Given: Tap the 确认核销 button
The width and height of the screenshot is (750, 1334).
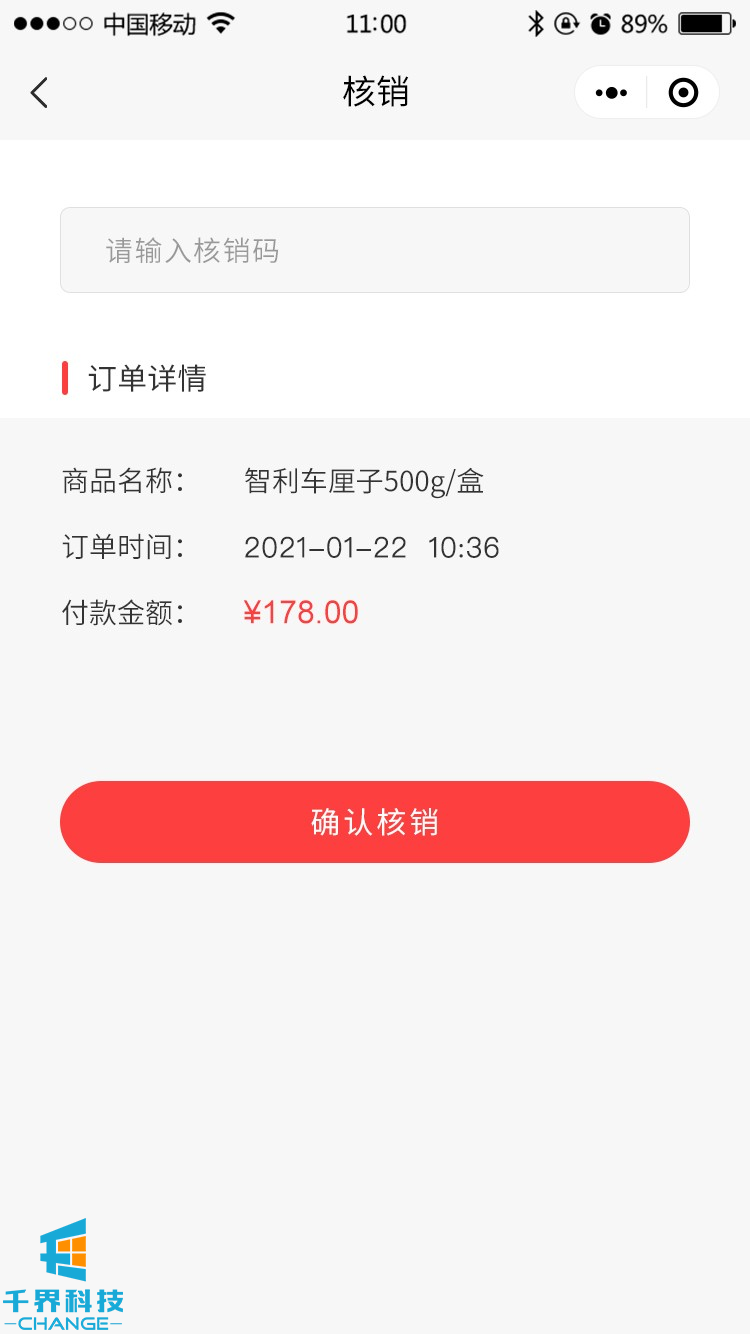Looking at the screenshot, I should click(x=375, y=822).
